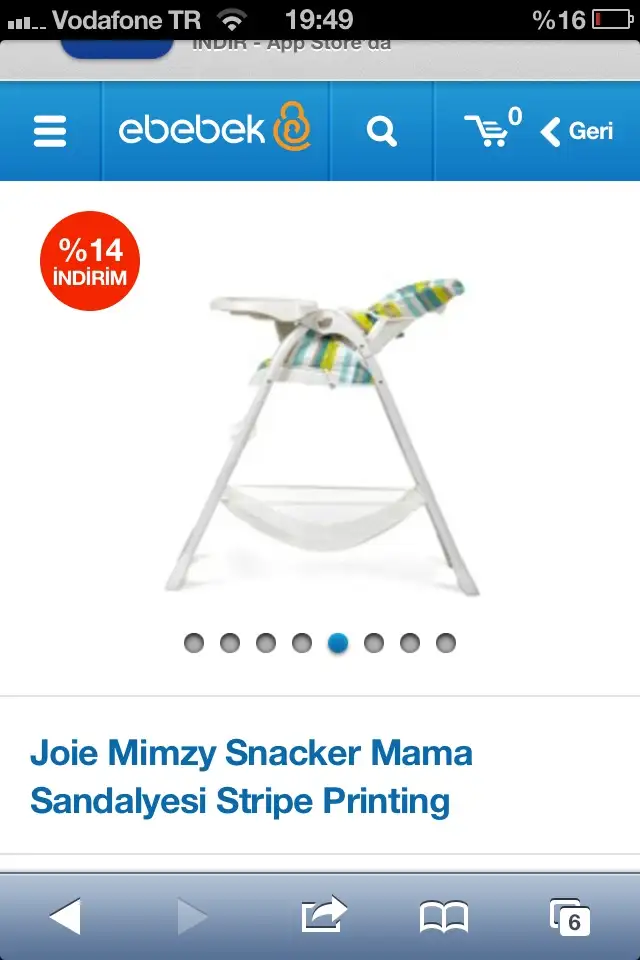Open the hamburger menu
This screenshot has width=640, height=960.
(50, 131)
